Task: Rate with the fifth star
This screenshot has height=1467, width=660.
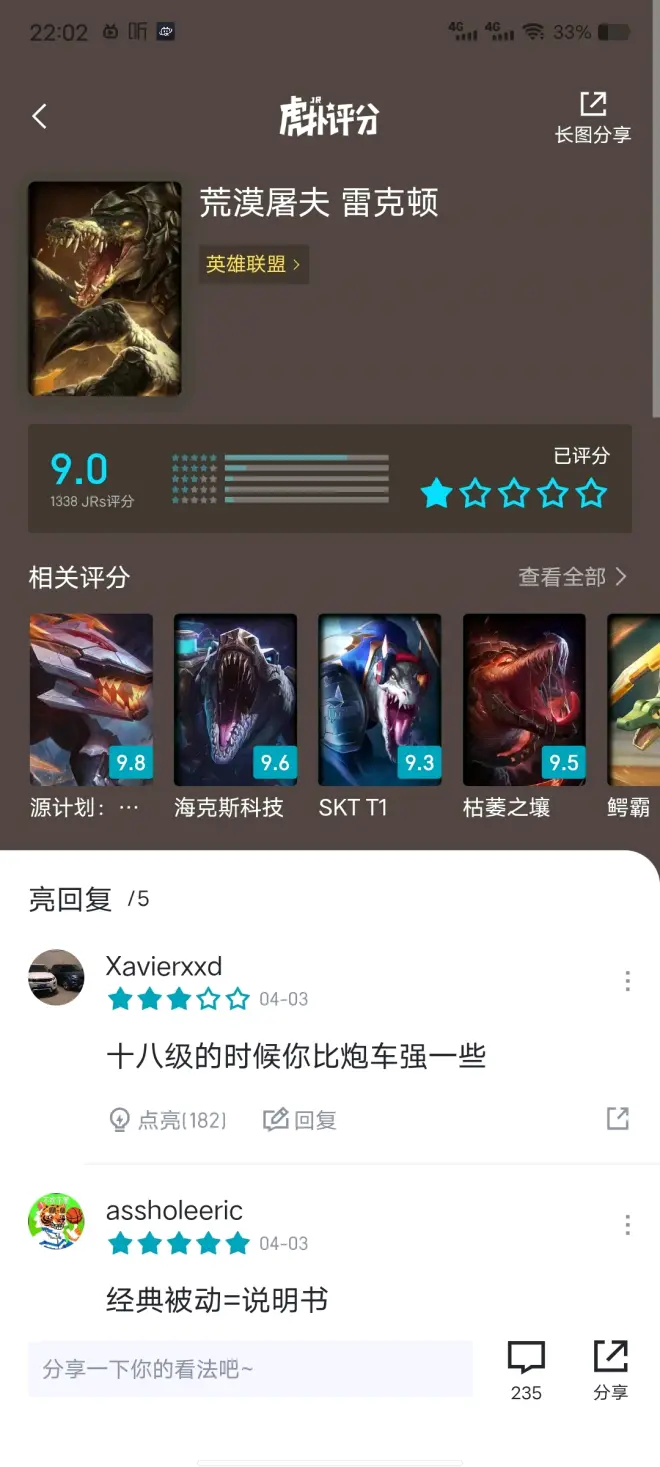Action: click(592, 493)
